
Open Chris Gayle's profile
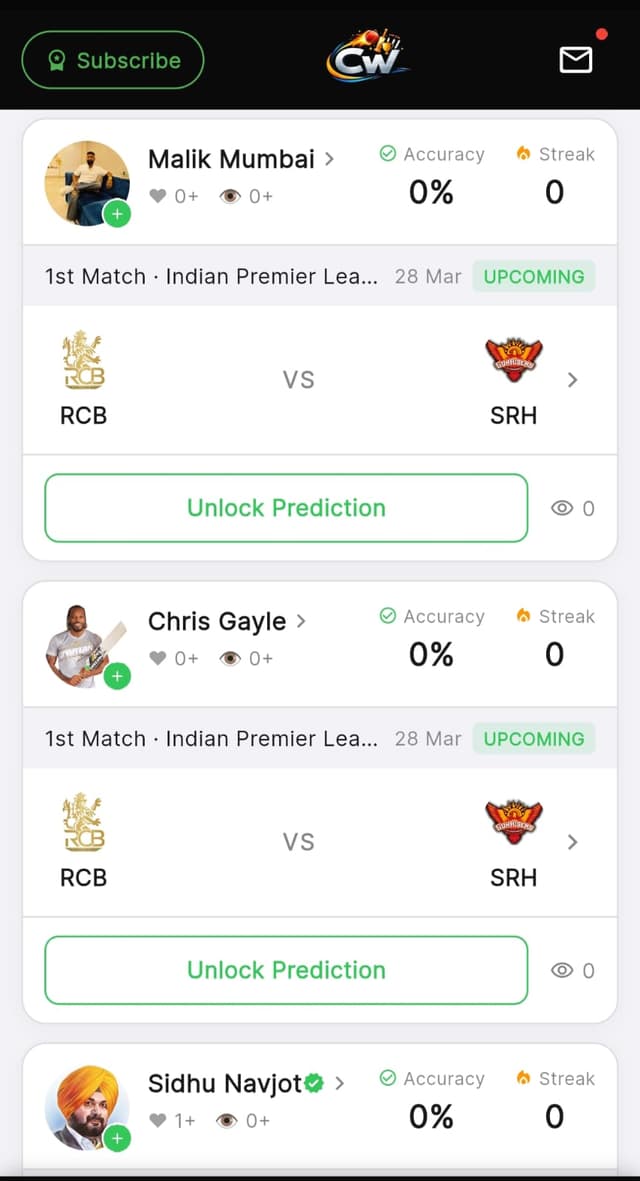tap(226, 621)
